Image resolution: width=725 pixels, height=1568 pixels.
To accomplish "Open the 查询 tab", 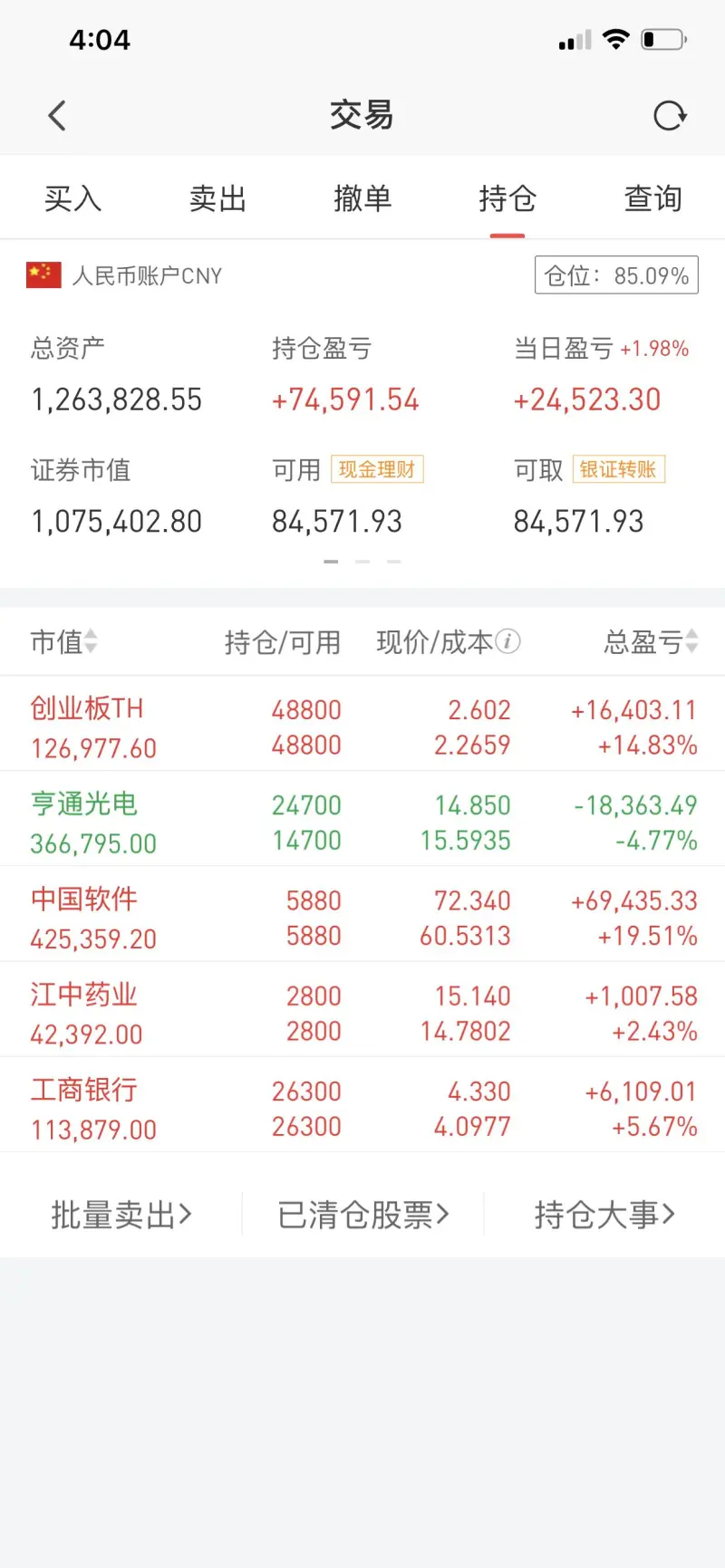I will (652, 198).
